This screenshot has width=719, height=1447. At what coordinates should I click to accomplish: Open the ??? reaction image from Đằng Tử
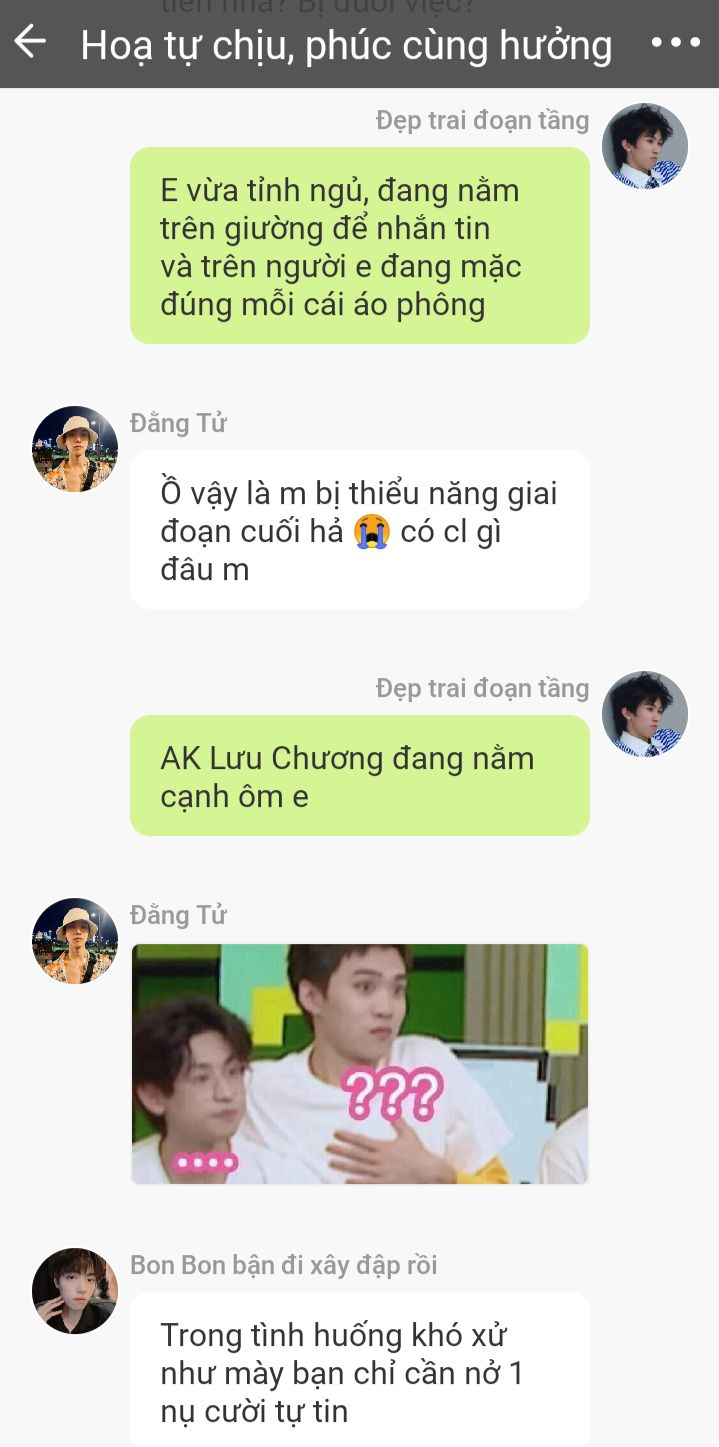coord(360,1064)
